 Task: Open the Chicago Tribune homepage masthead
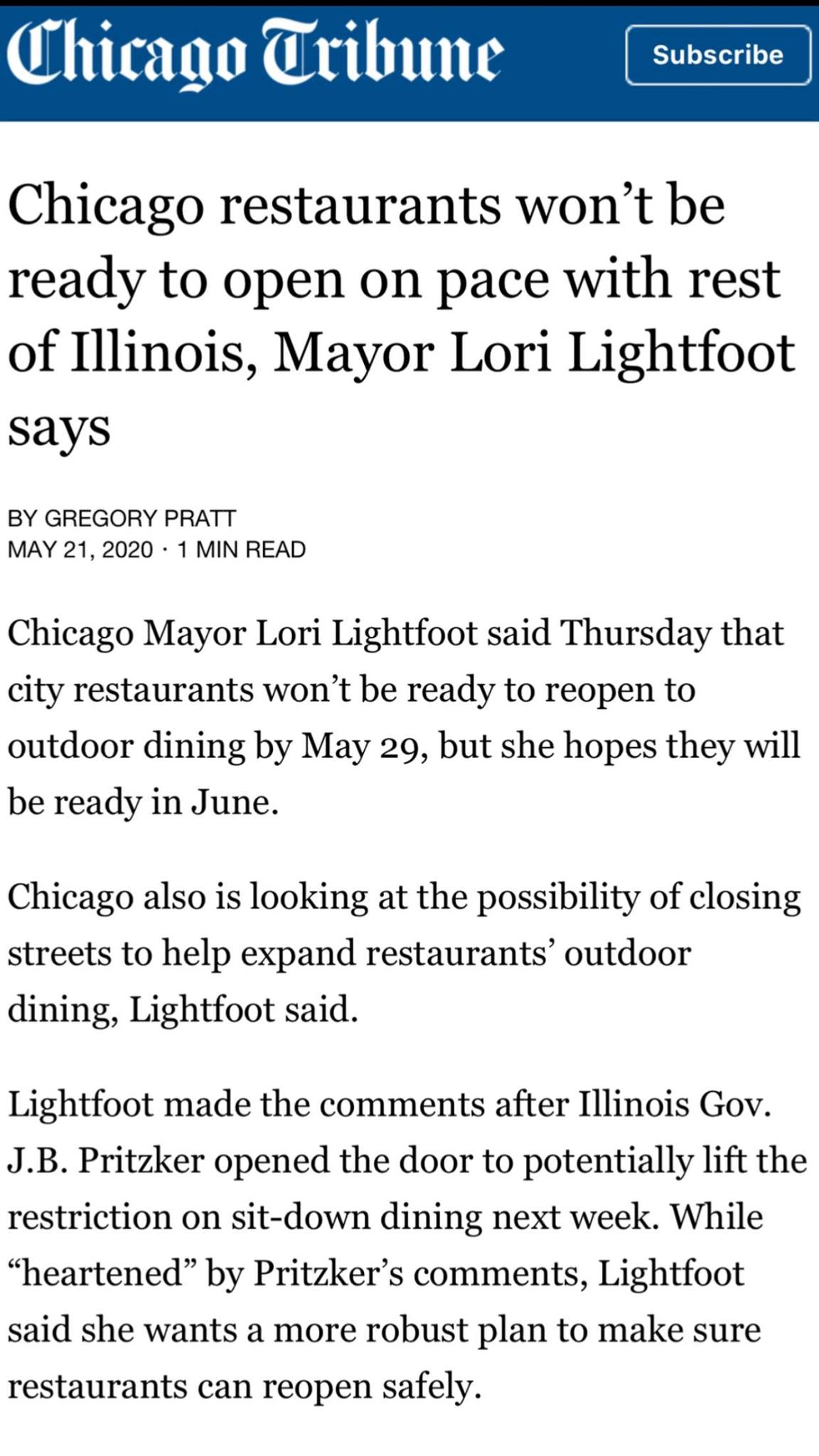(255, 54)
